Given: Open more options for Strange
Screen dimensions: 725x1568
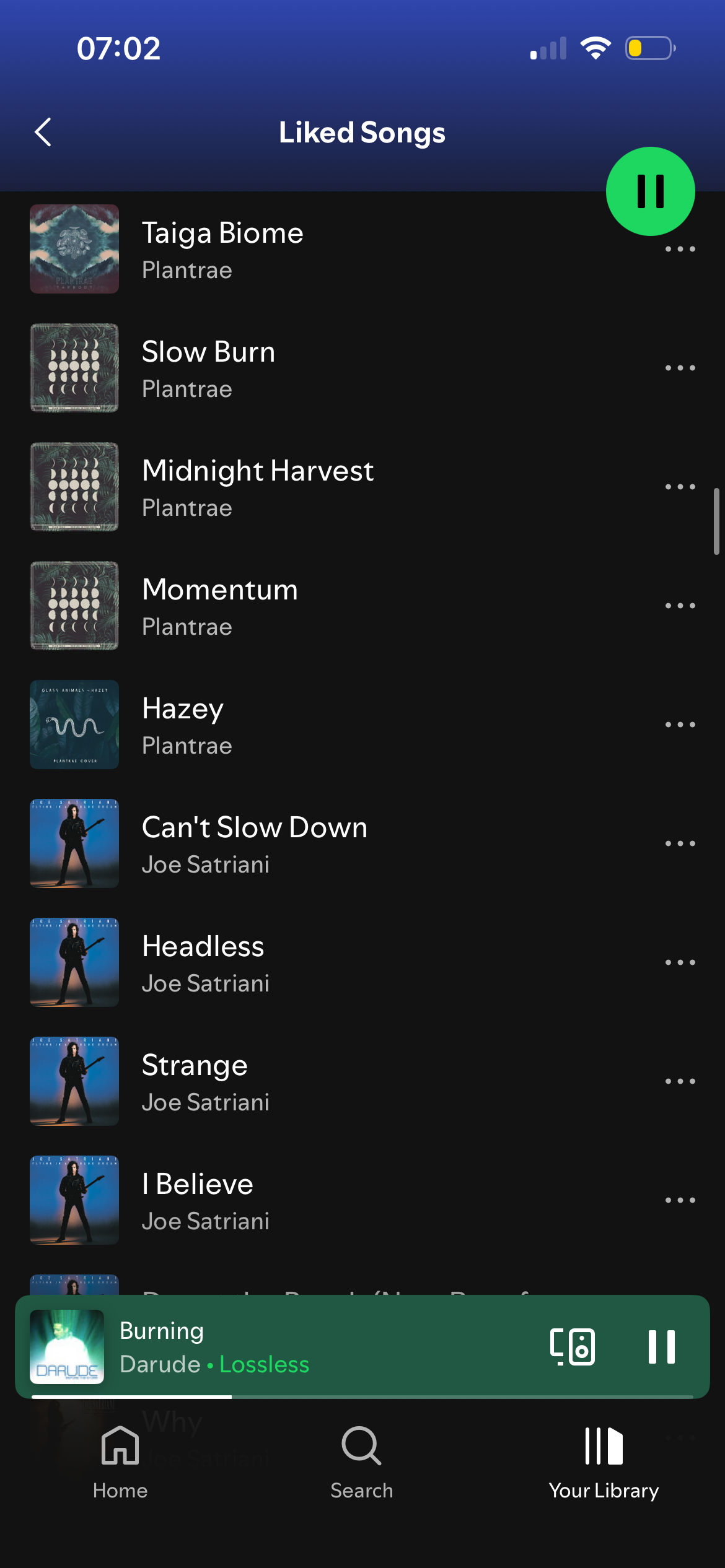Looking at the screenshot, I should pos(680,1081).
